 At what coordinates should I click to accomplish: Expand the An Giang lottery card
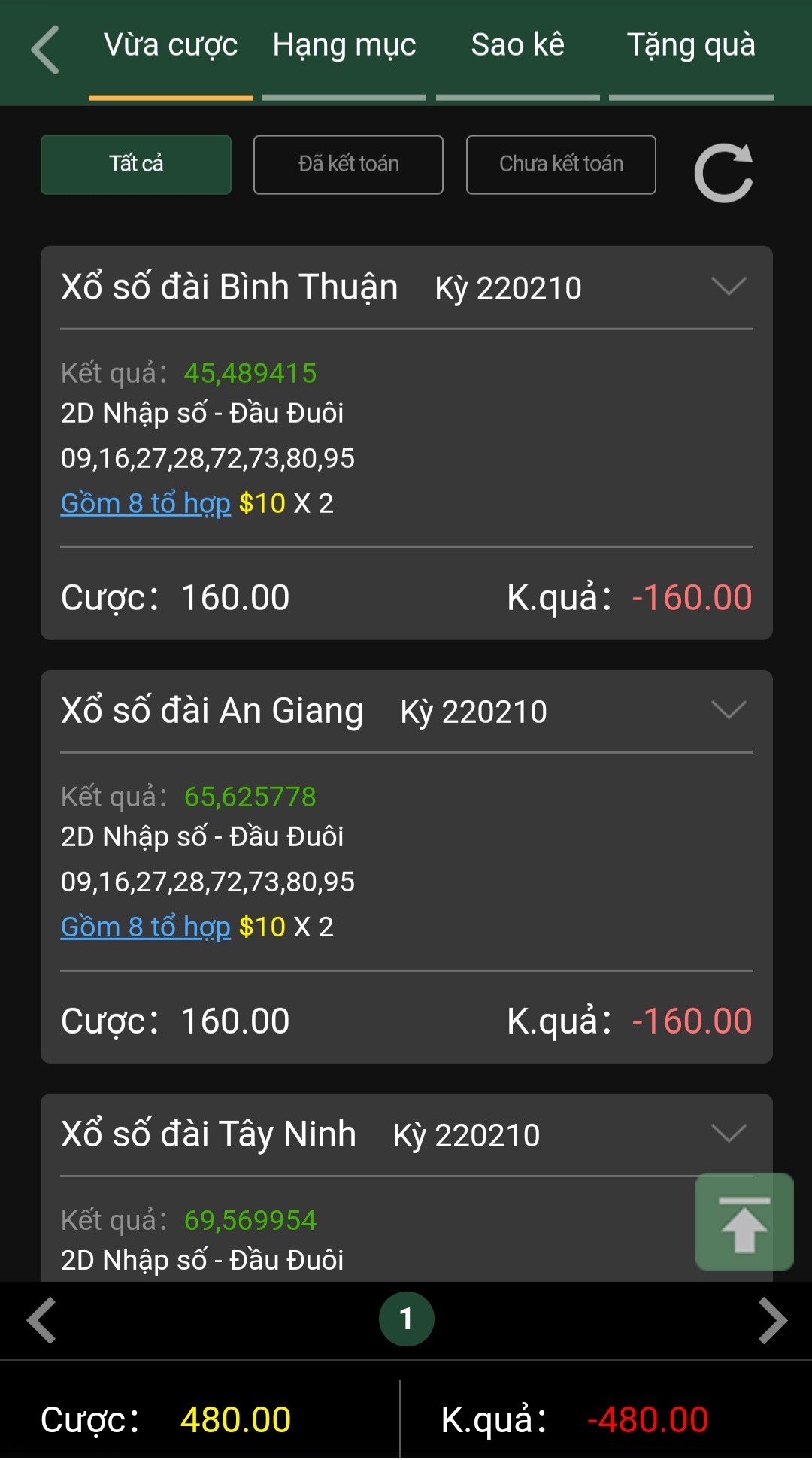click(729, 709)
